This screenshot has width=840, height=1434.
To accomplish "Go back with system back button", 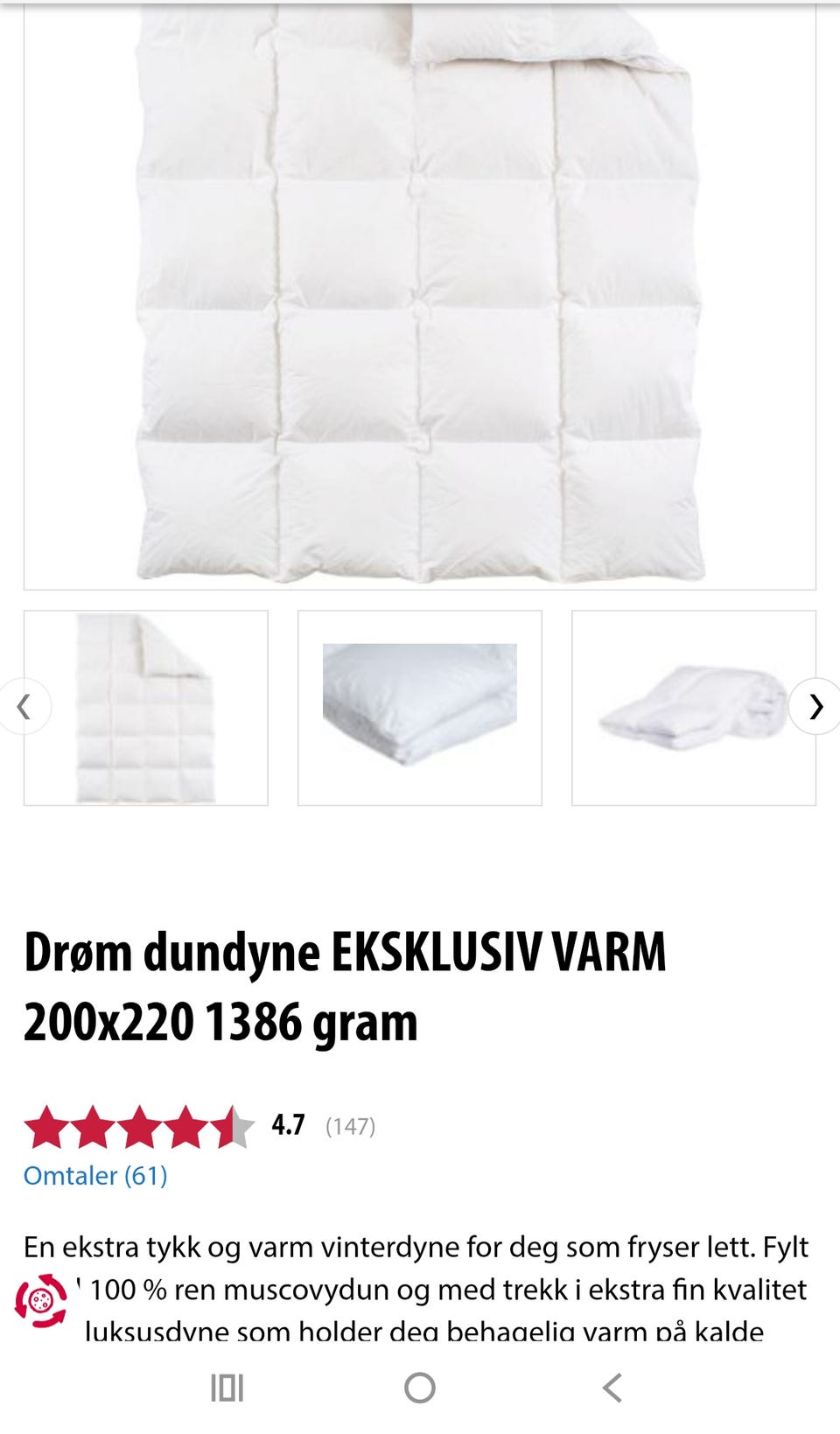I will click(x=612, y=1388).
